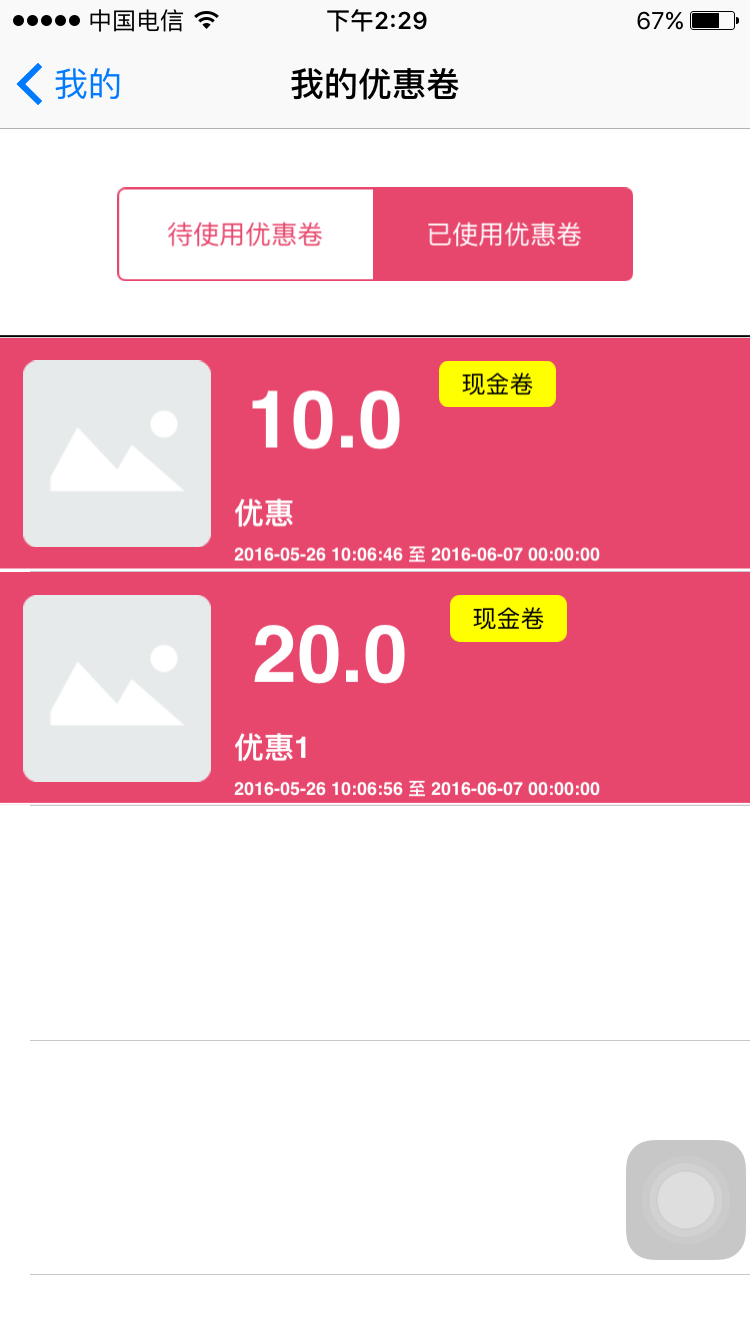Switch to 待使用优惠卷 tab

click(x=245, y=235)
